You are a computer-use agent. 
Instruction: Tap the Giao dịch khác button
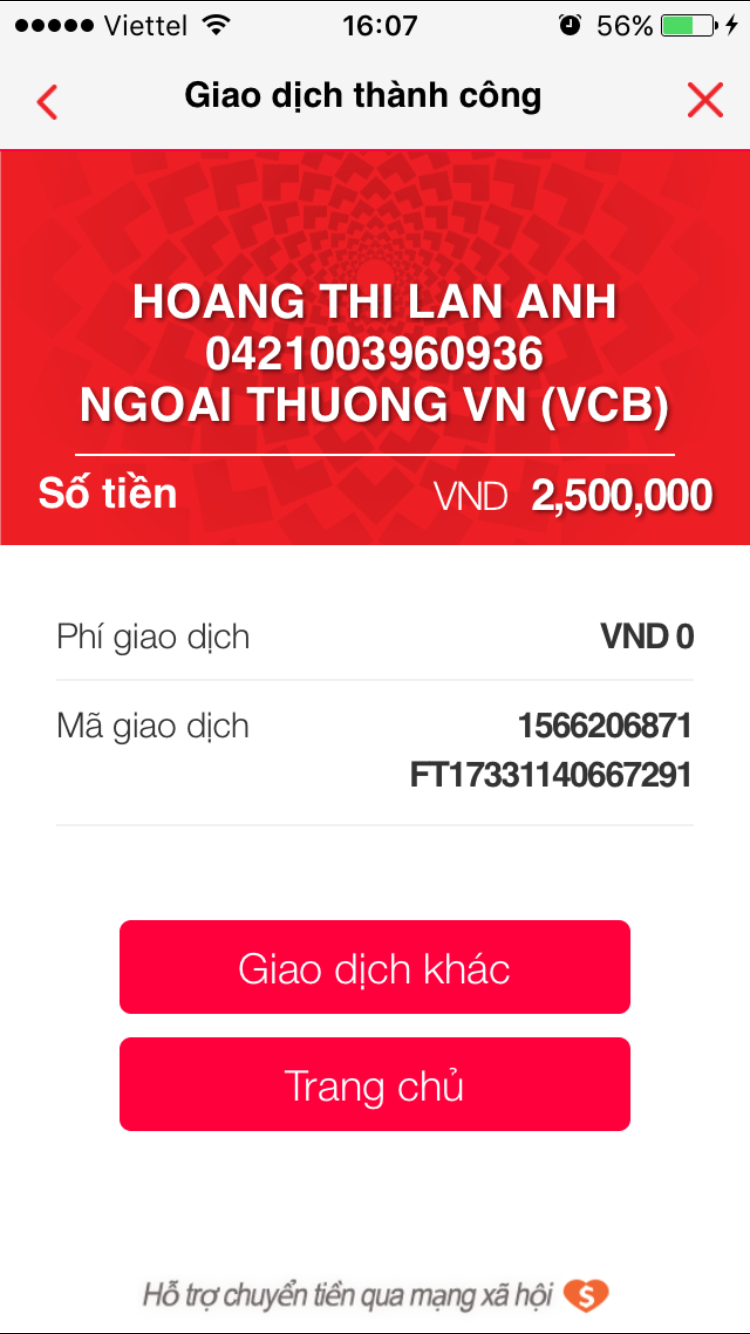(375, 967)
